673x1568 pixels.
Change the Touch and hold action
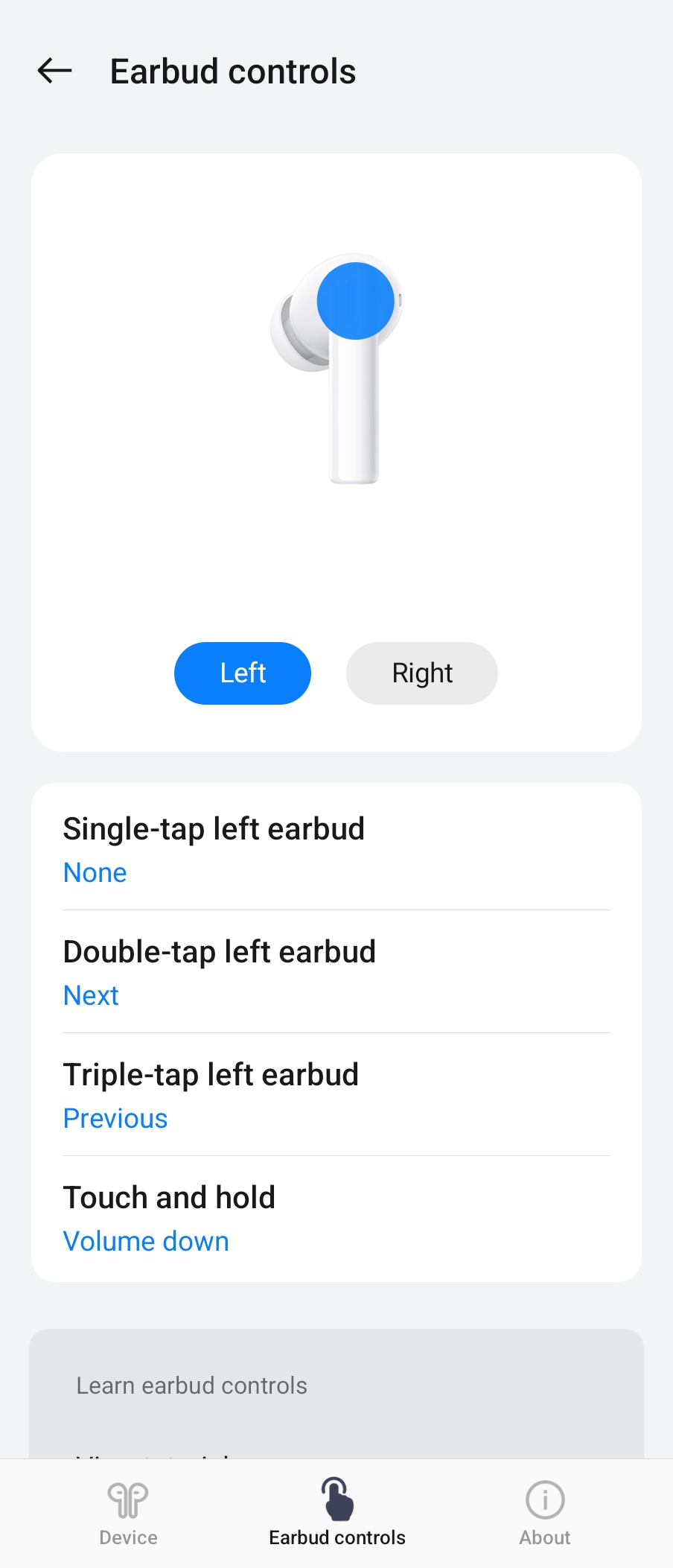click(x=336, y=1217)
